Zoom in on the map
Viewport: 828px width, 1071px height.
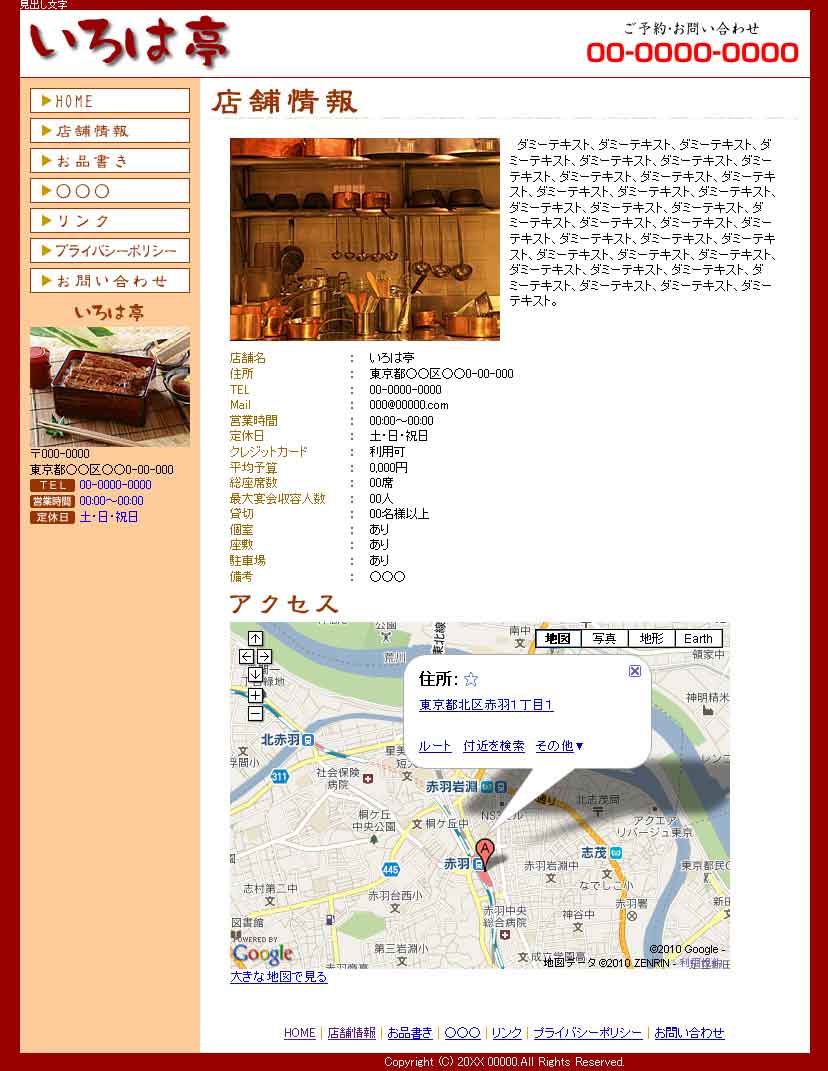pos(255,695)
